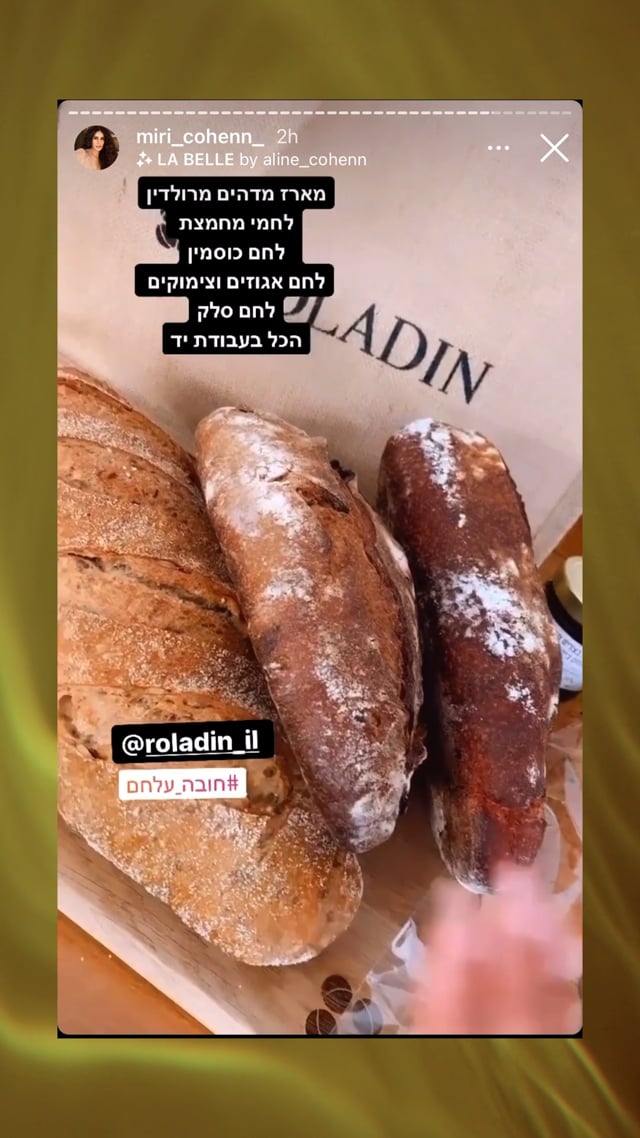
Task: Open the story's three-dot options menu
Action: point(498,148)
